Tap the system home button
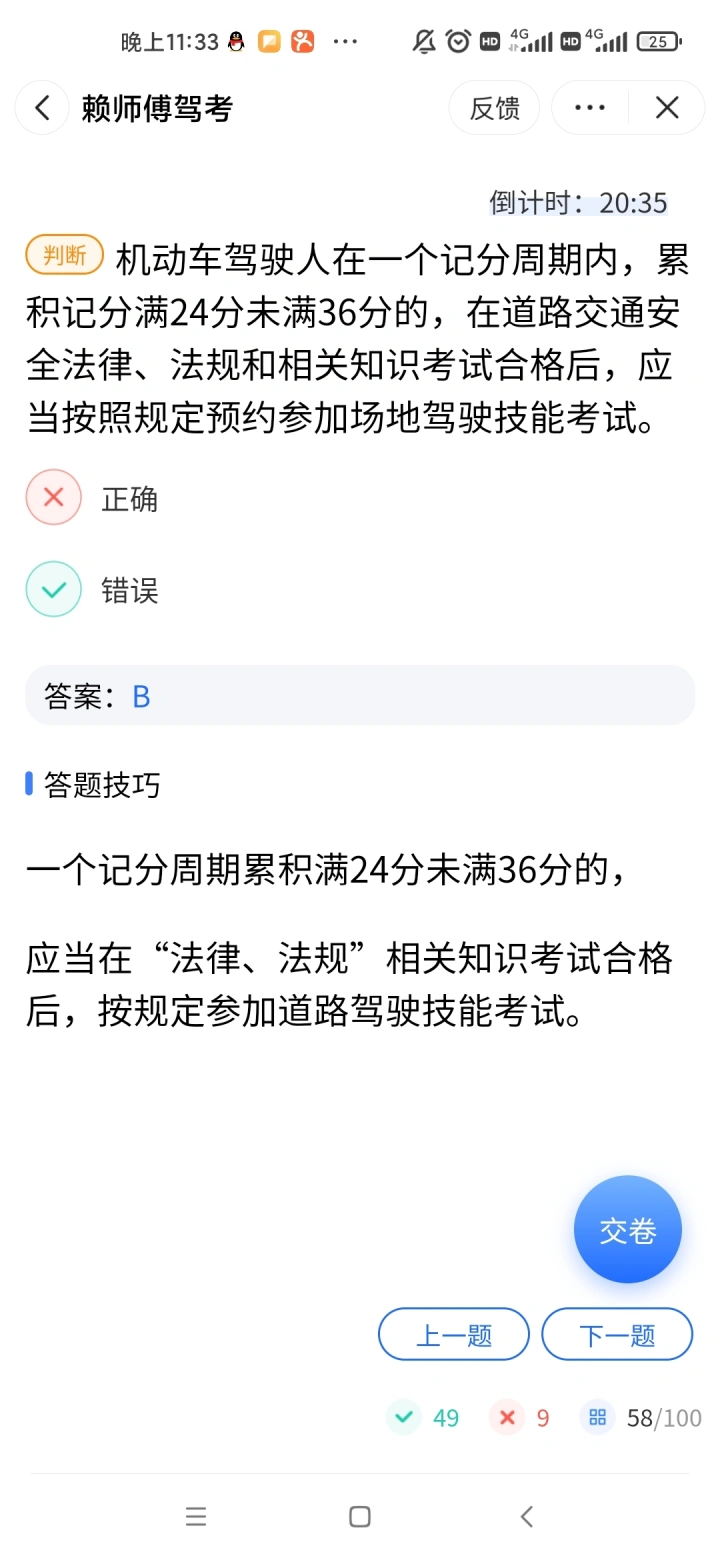Viewport: 720px width, 1560px height. [x=360, y=1516]
